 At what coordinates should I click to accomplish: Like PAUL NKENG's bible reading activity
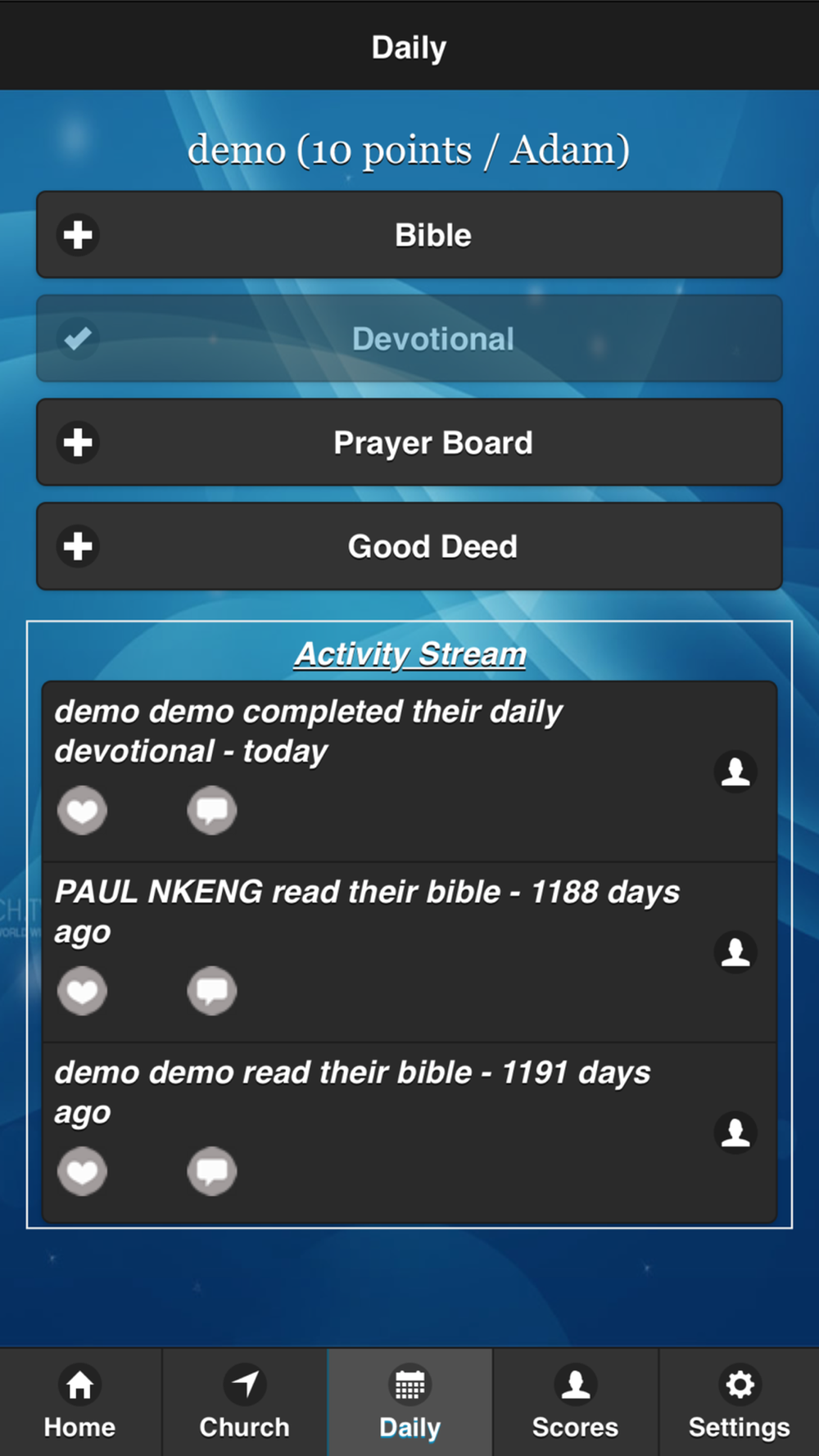pos(82,991)
